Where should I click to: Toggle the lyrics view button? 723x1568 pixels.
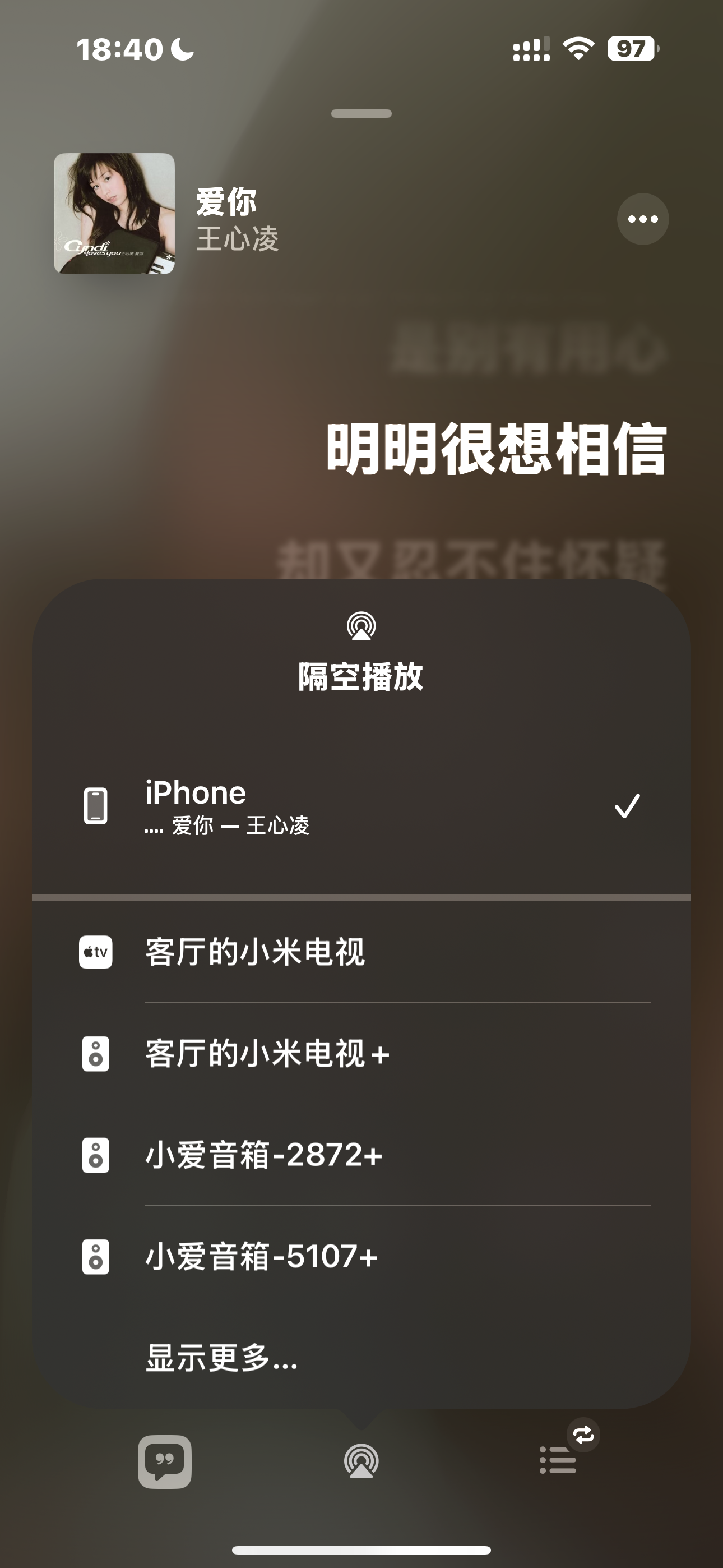164,1461
